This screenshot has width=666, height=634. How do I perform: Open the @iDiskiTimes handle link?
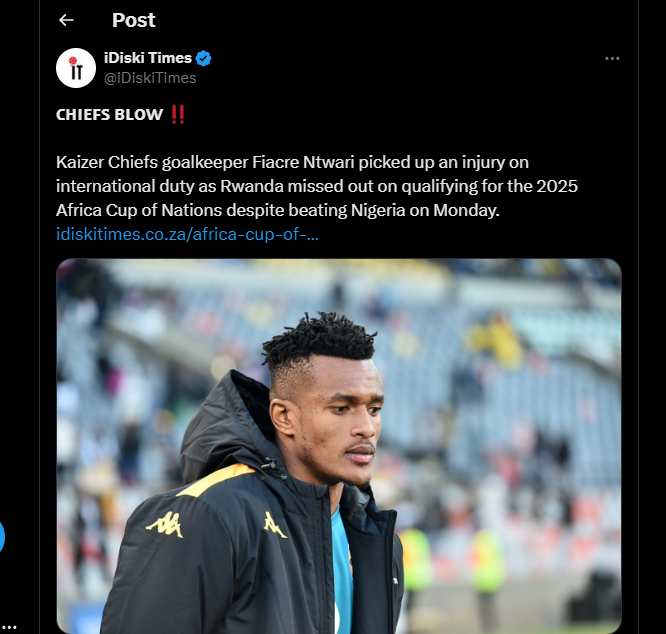pos(150,78)
